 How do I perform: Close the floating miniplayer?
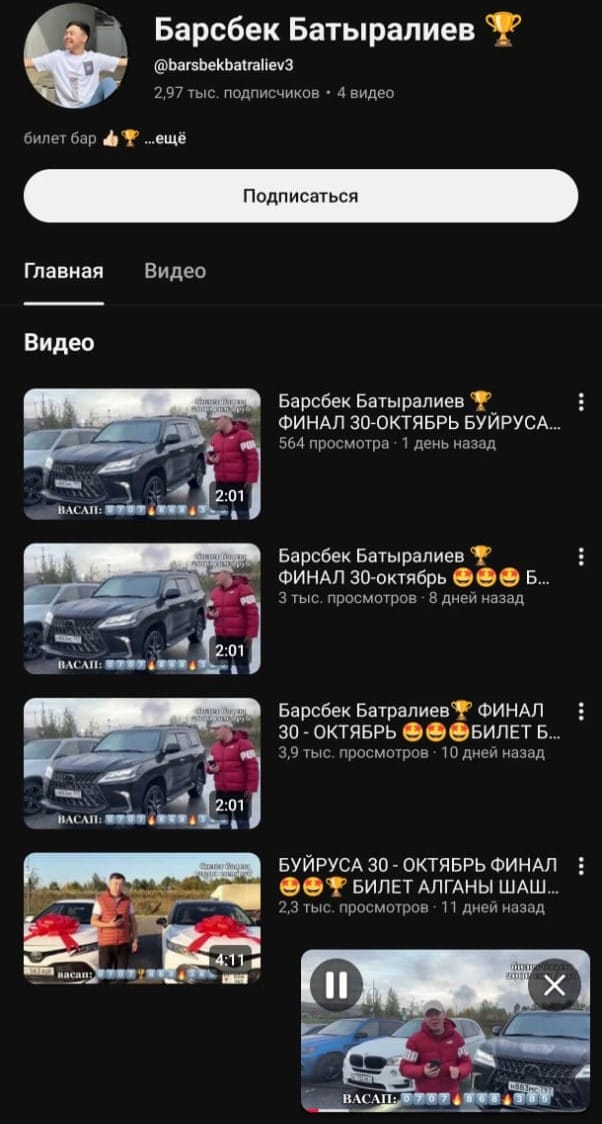(x=554, y=986)
